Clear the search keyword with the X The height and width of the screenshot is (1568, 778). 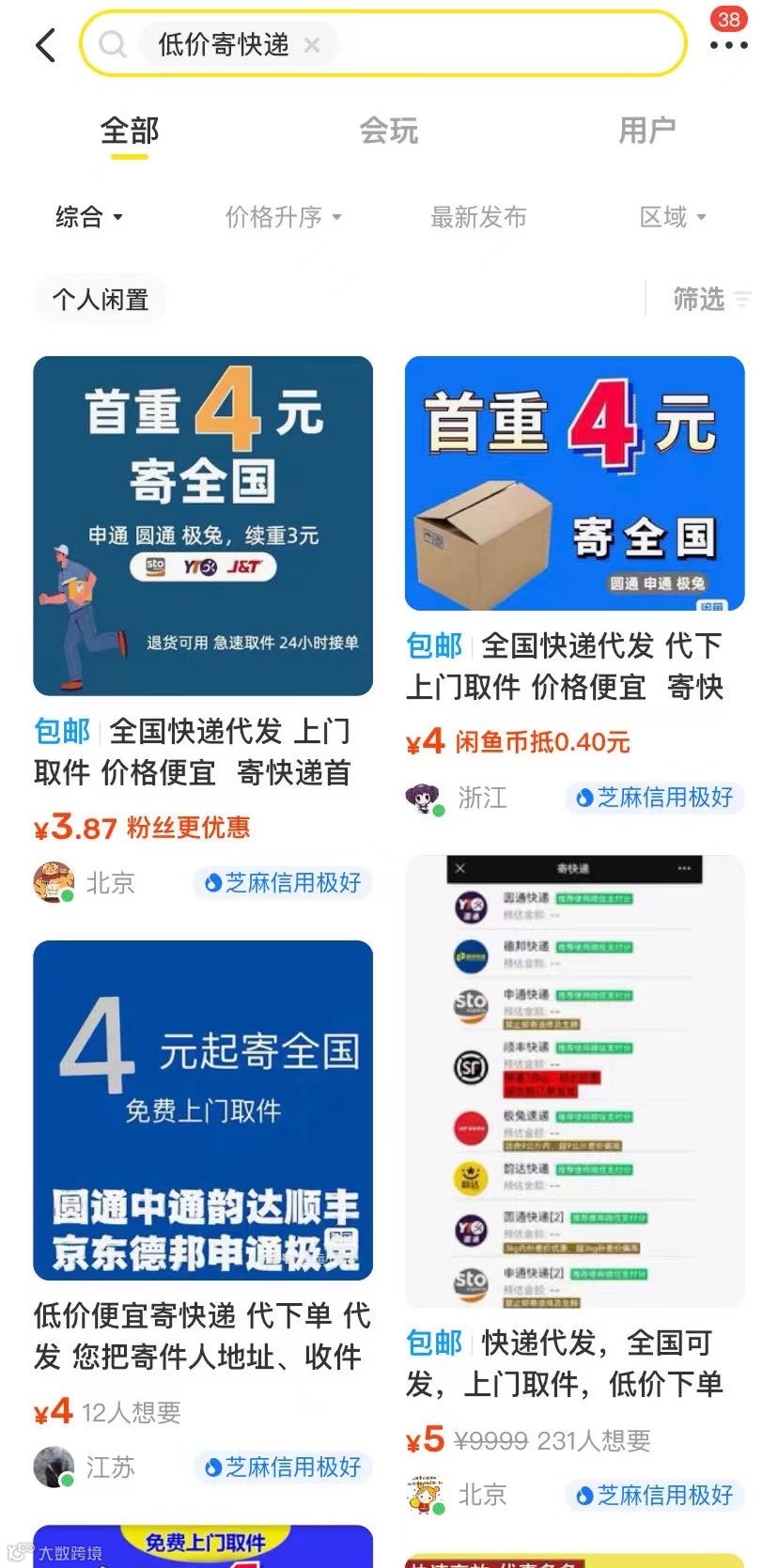pyautogui.click(x=313, y=44)
